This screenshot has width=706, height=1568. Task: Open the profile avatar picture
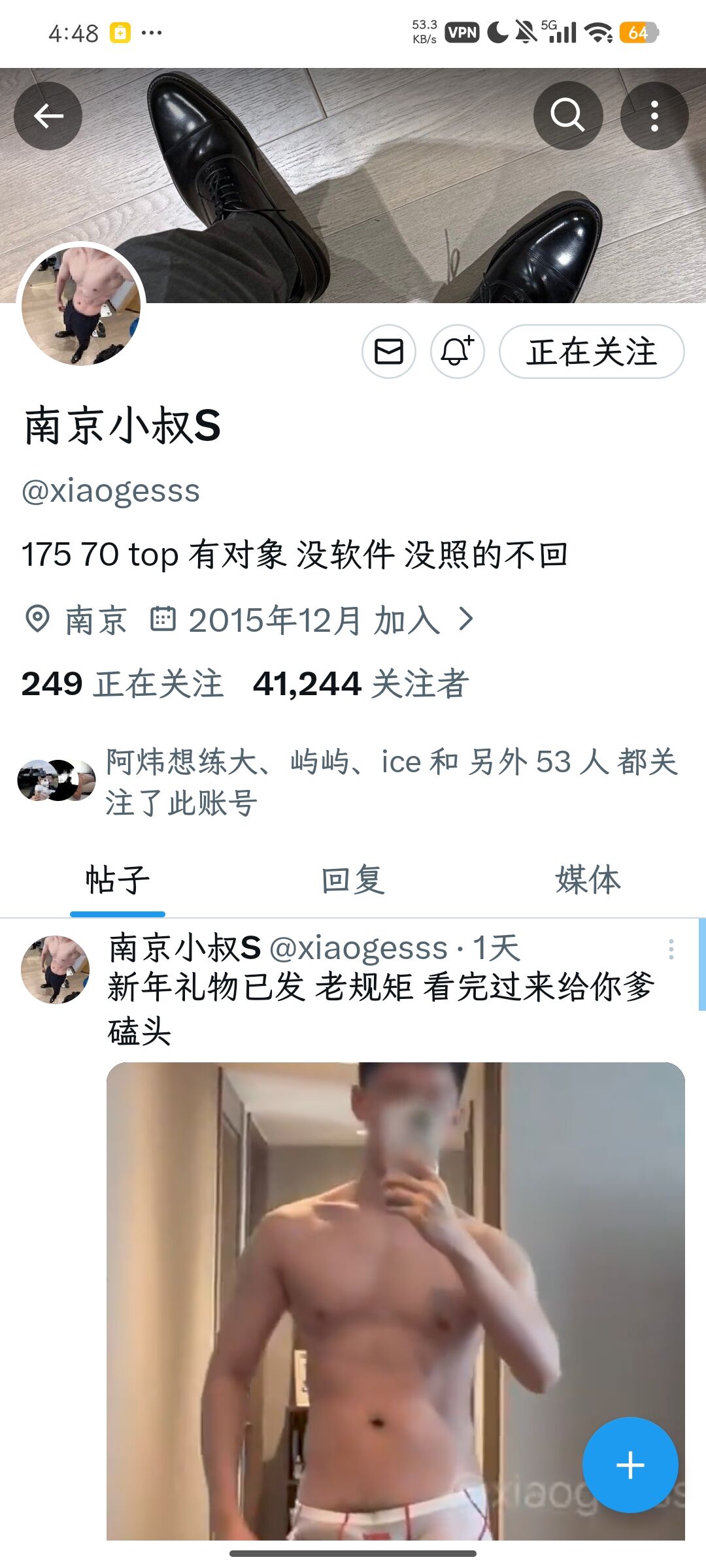81,306
